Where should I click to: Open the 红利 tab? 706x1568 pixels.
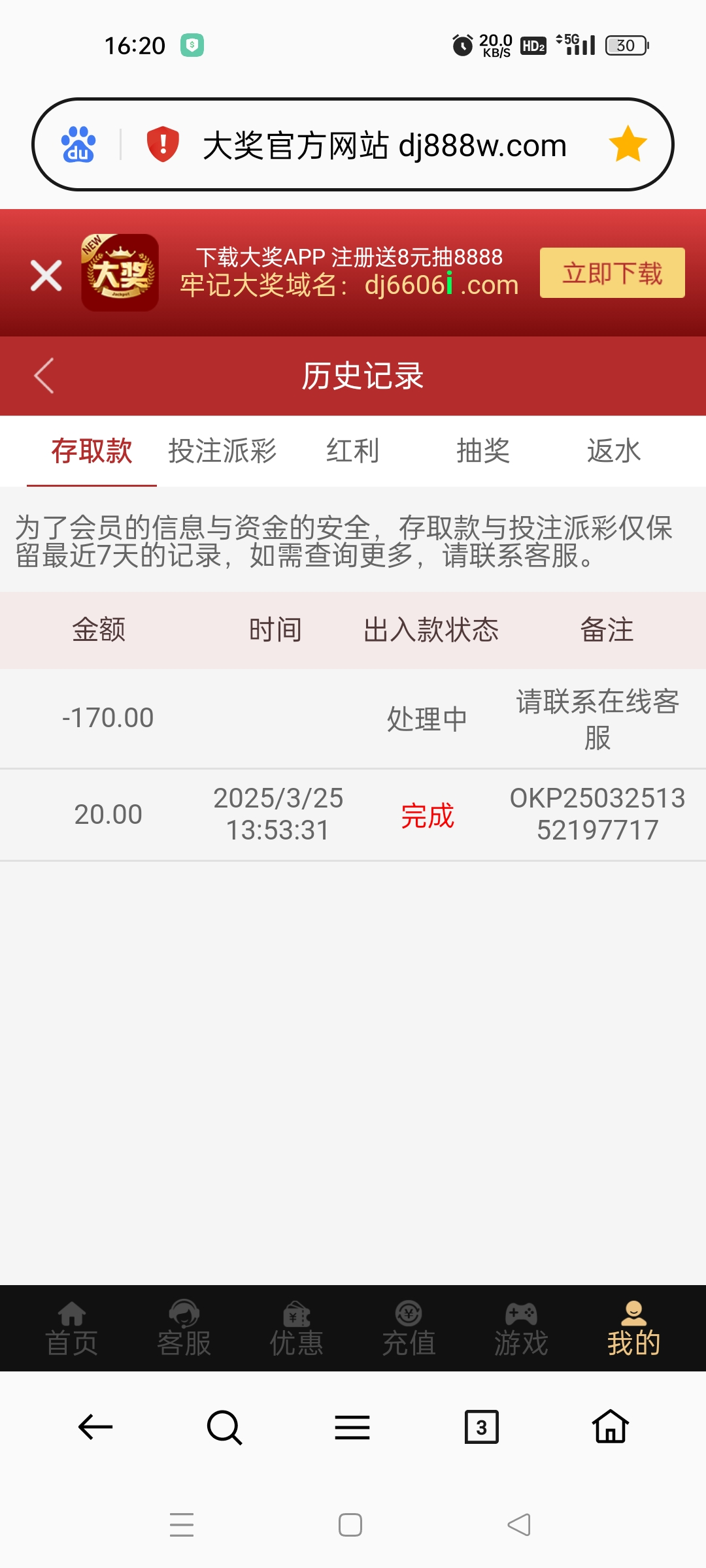[x=352, y=451]
